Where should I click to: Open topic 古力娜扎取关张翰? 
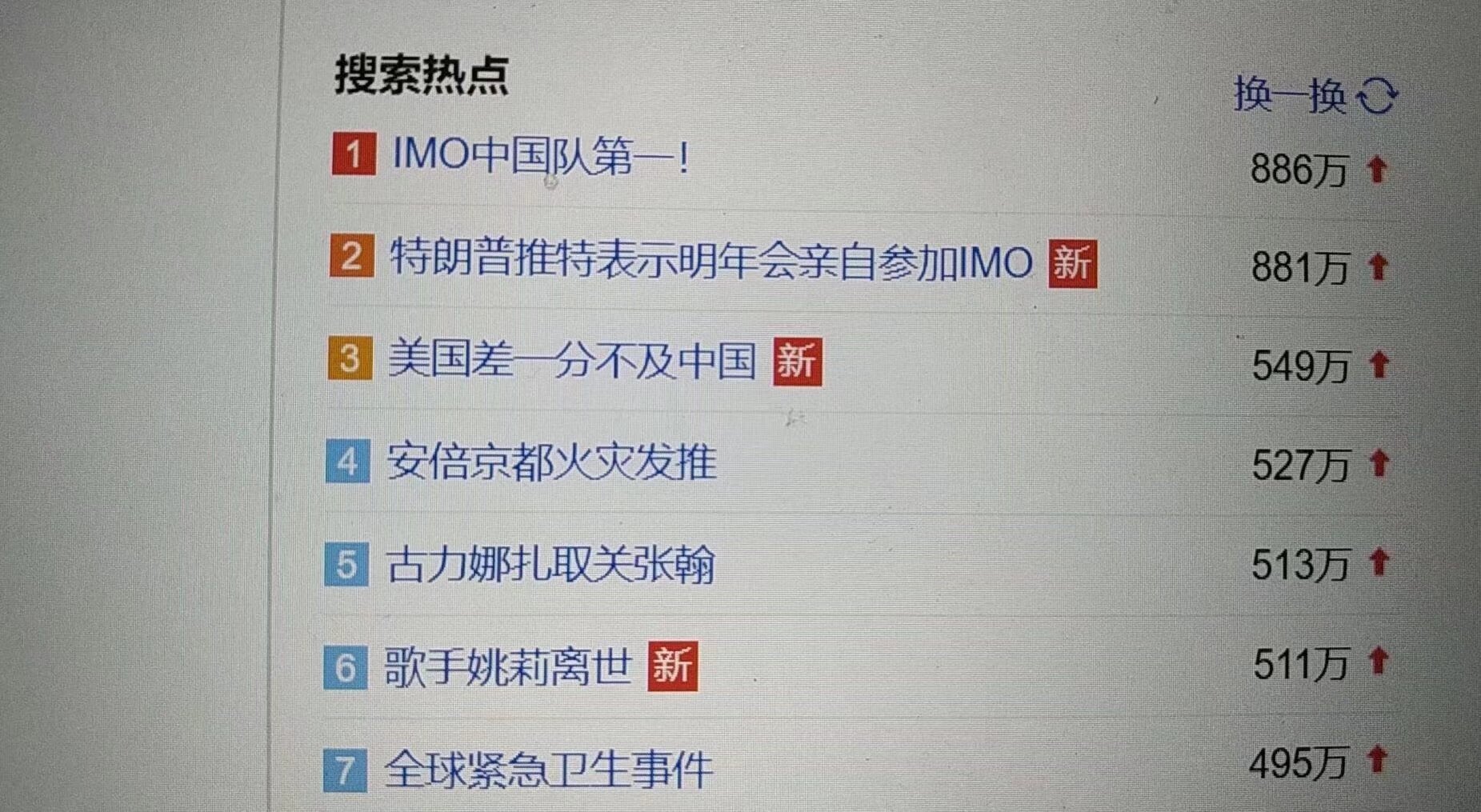(550, 565)
